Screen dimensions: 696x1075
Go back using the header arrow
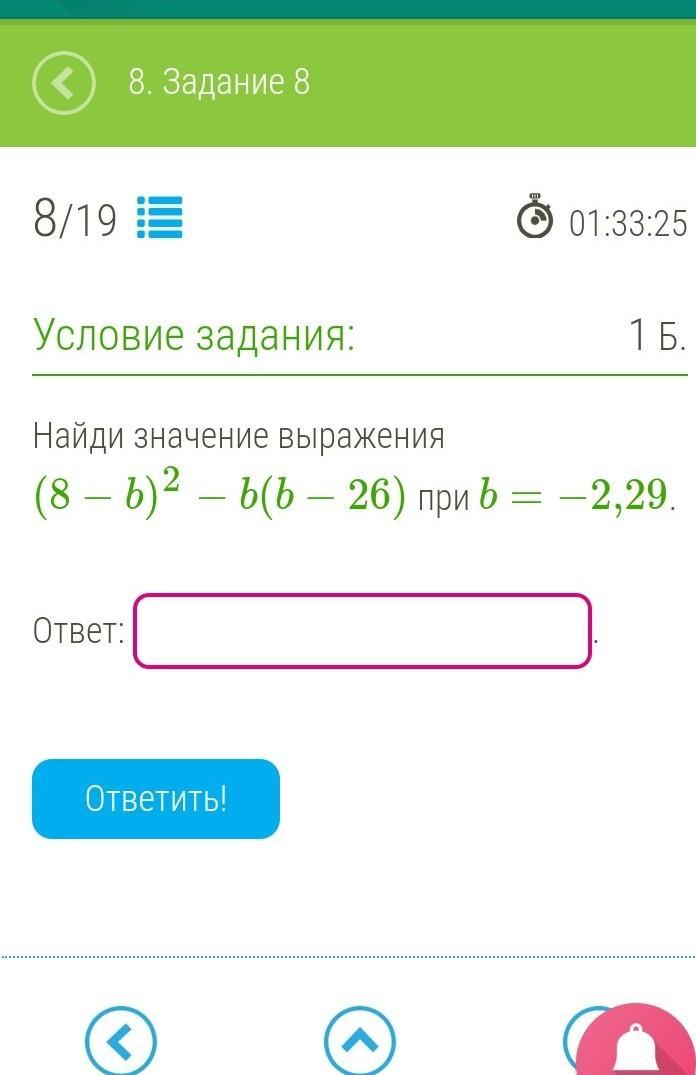coord(63,83)
